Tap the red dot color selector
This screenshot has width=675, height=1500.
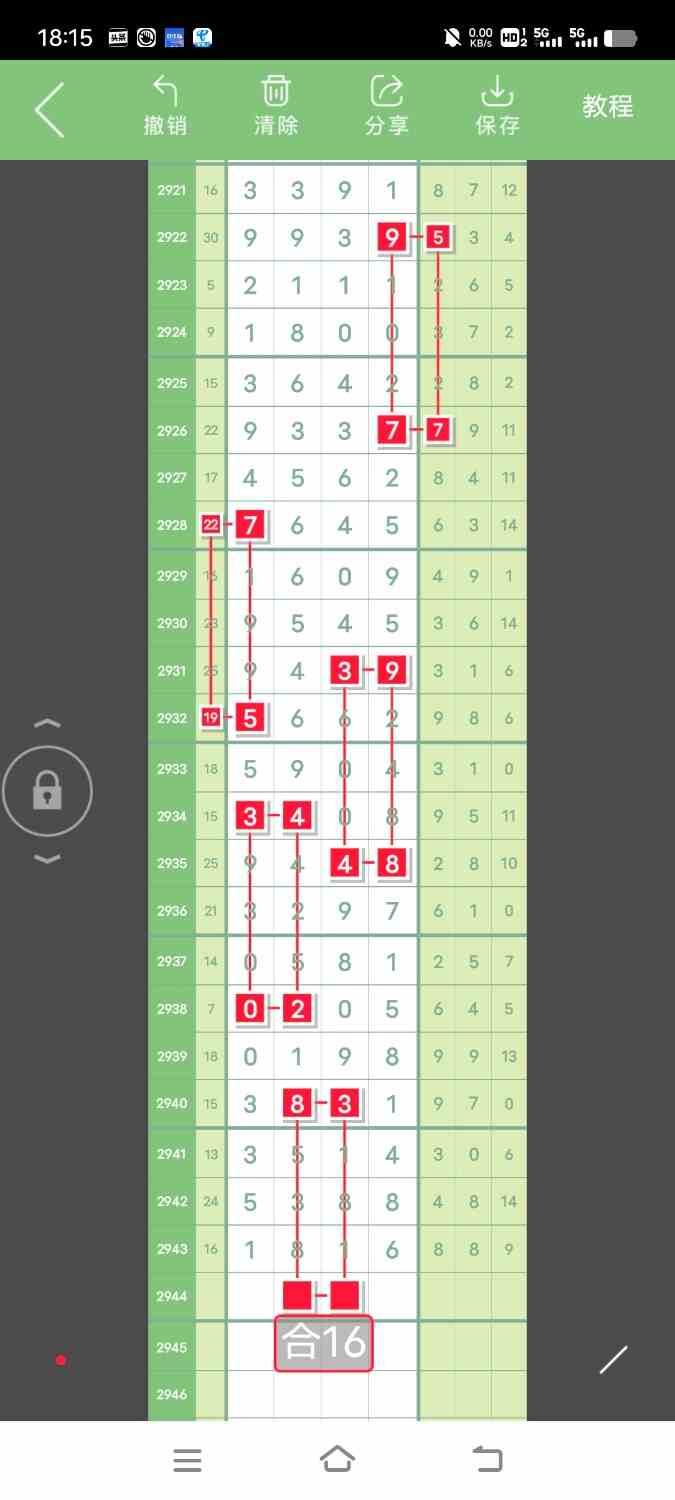click(x=61, y=1360)
